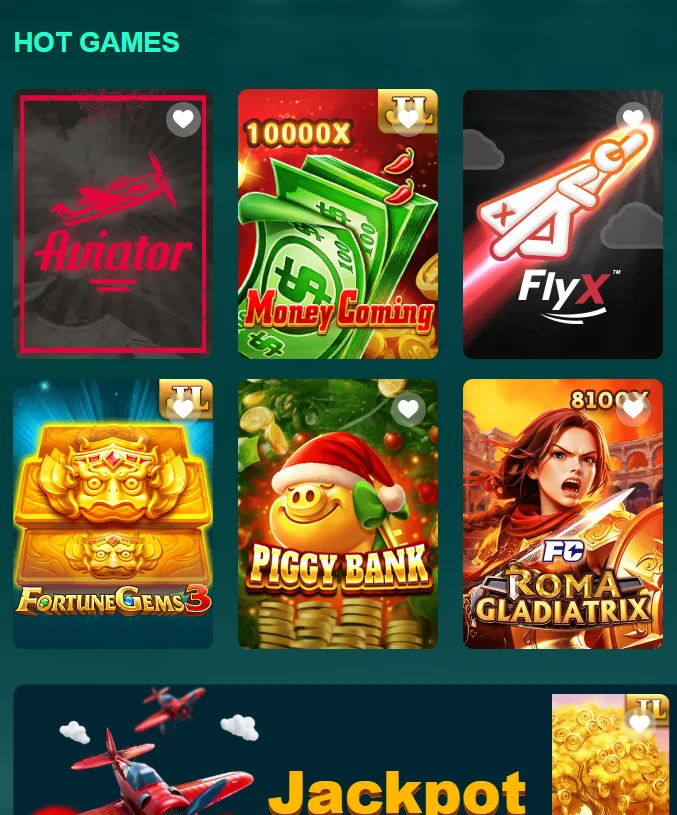Favorite the Roma Gladiatrix game
677x815 pixels.
(633, 409)
